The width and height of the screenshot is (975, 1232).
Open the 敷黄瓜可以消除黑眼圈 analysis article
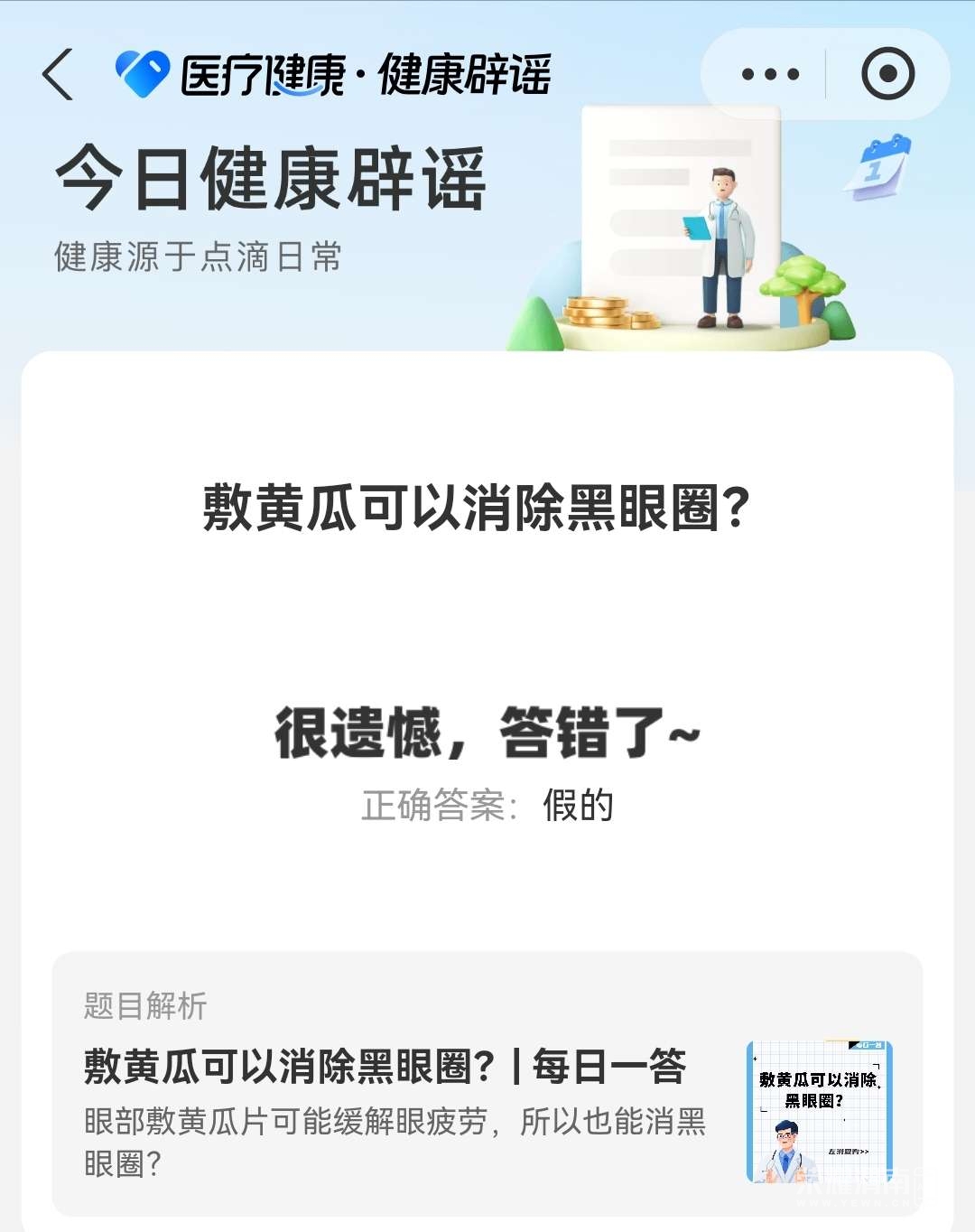tap(385, 1067)
